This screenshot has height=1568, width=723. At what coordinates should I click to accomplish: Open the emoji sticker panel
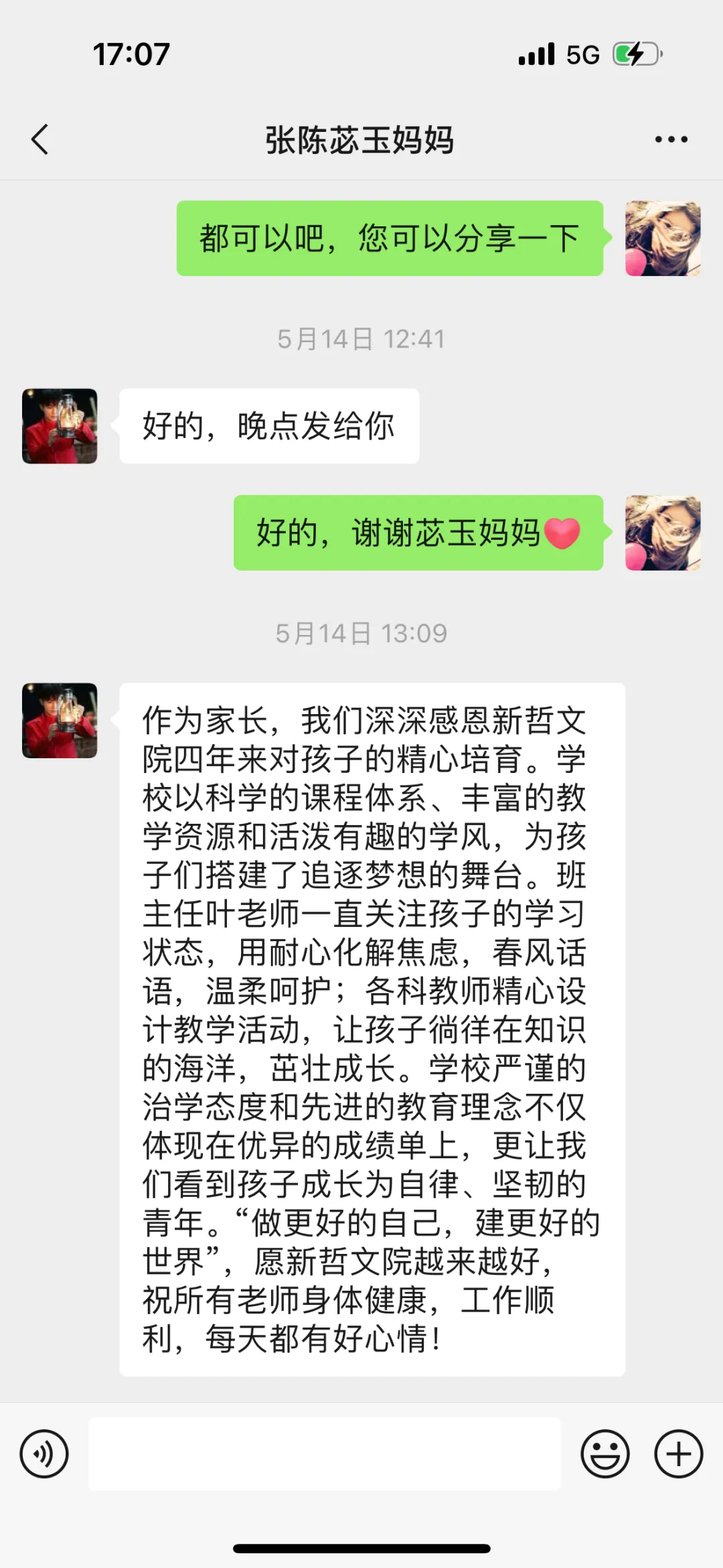tap(605, 1454)
